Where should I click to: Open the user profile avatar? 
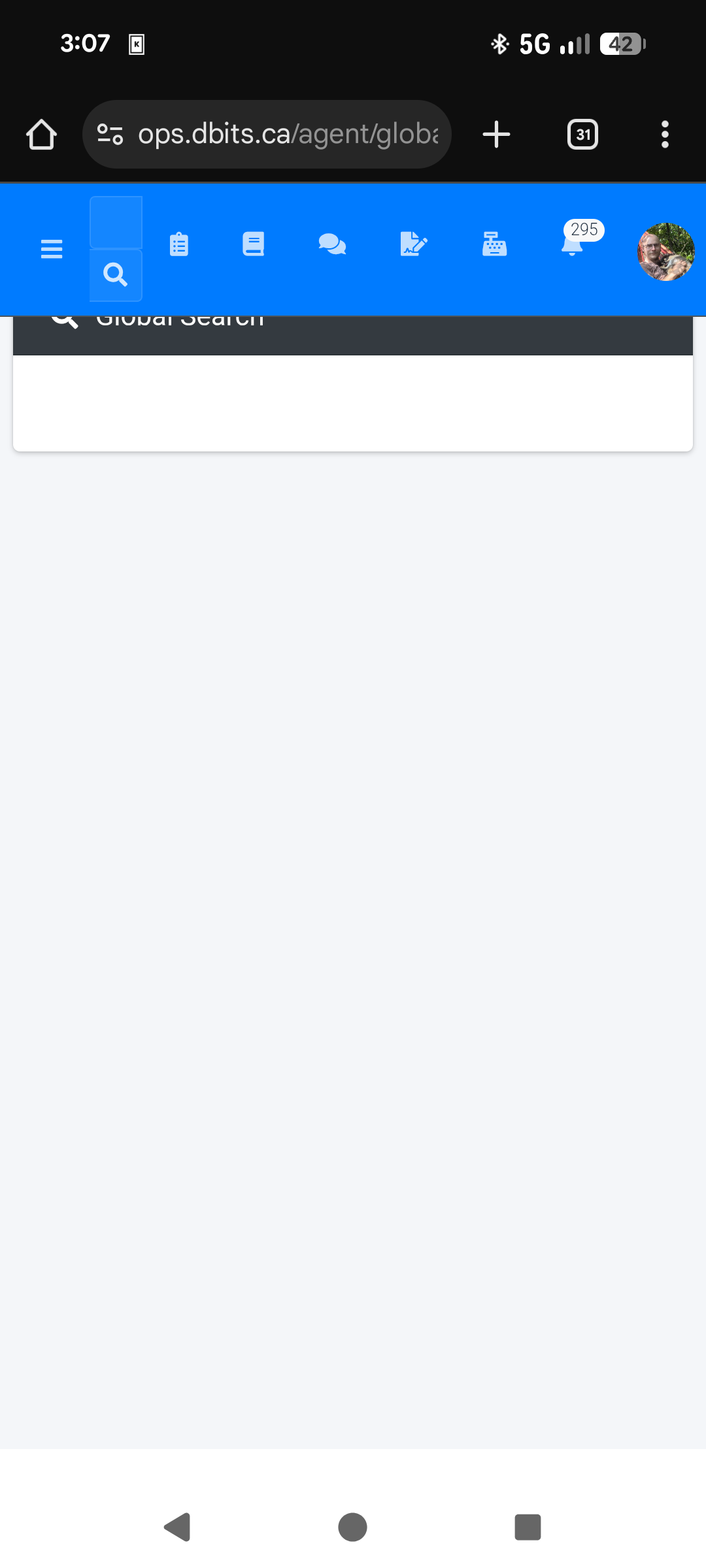coord(665,252)
